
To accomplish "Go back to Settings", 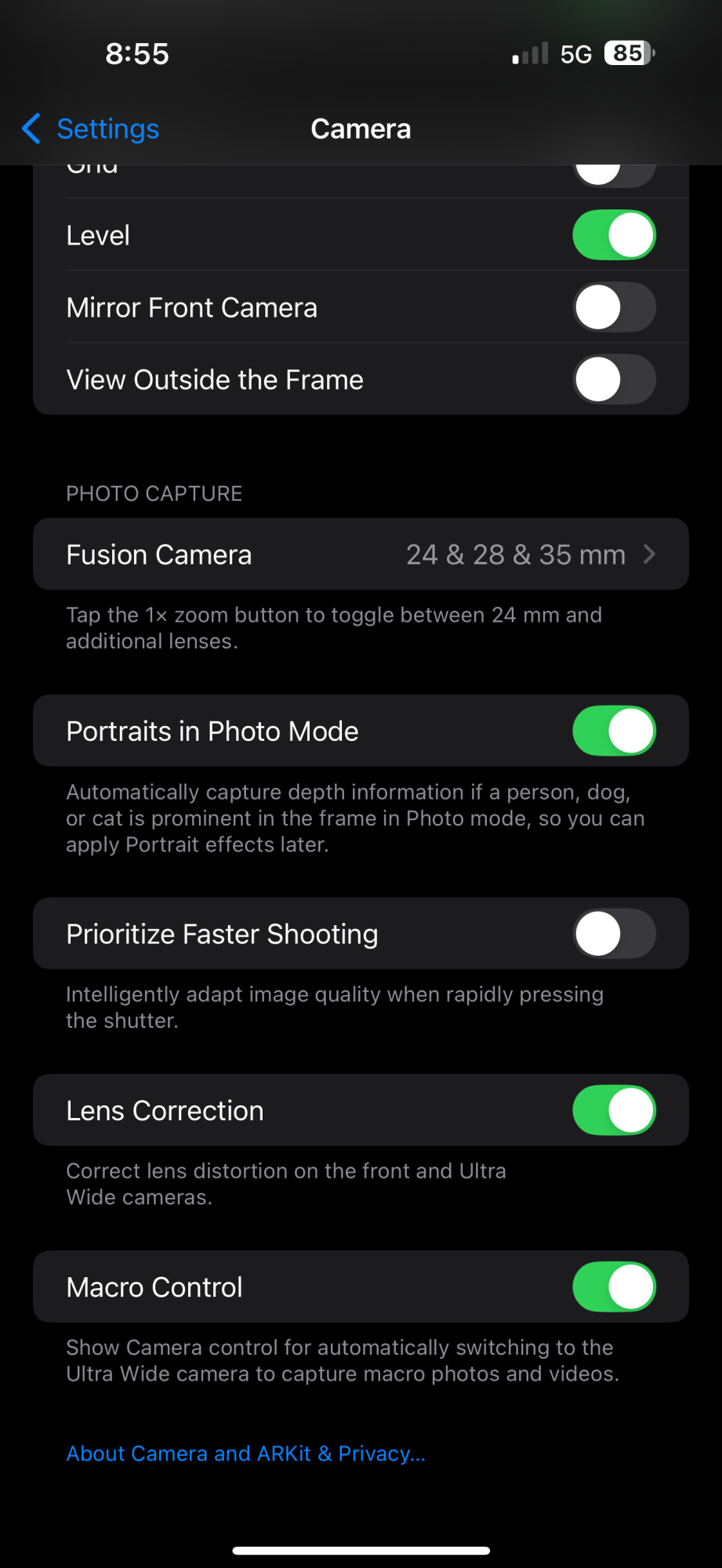I will [x=91, y=129].
